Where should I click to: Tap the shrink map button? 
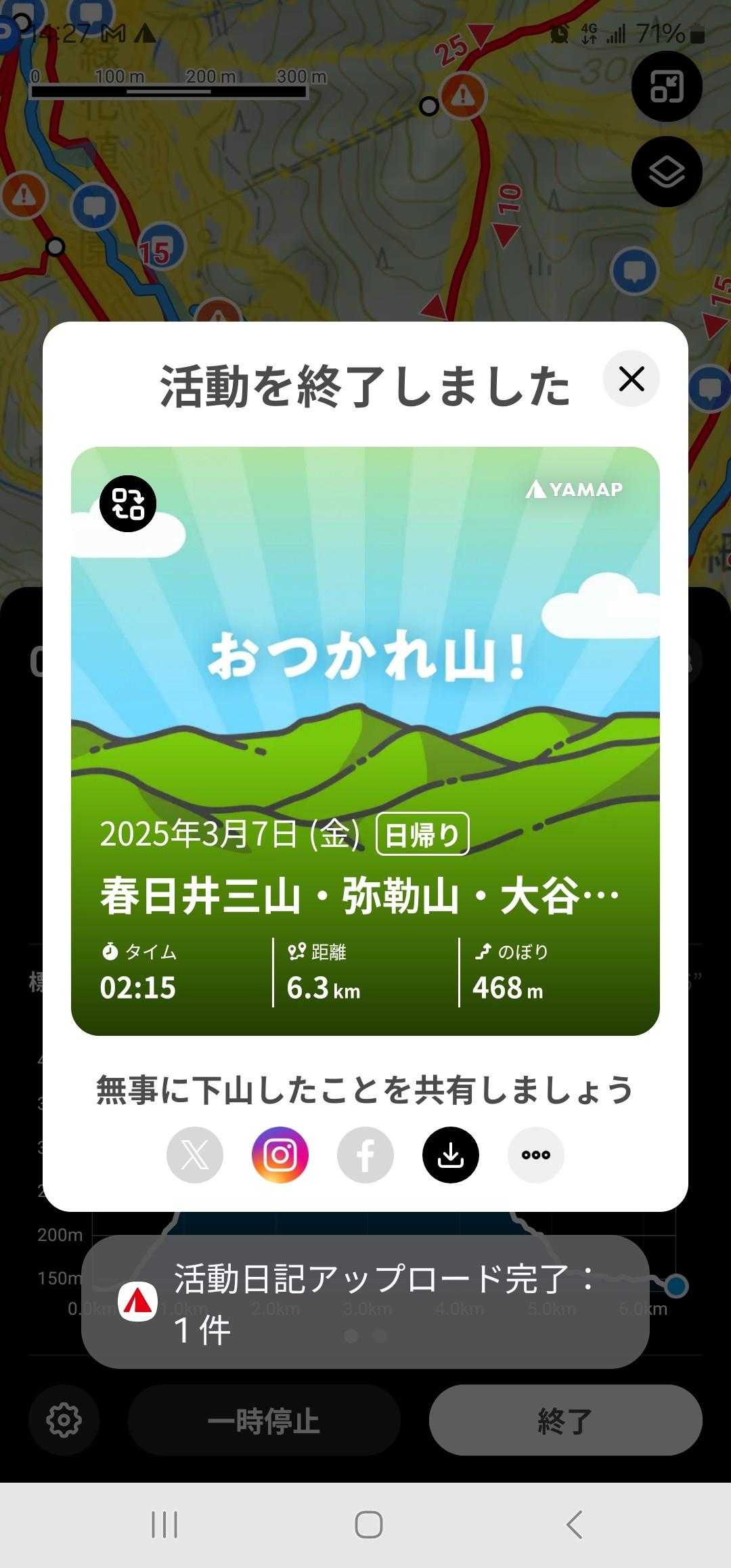(667, 87)
